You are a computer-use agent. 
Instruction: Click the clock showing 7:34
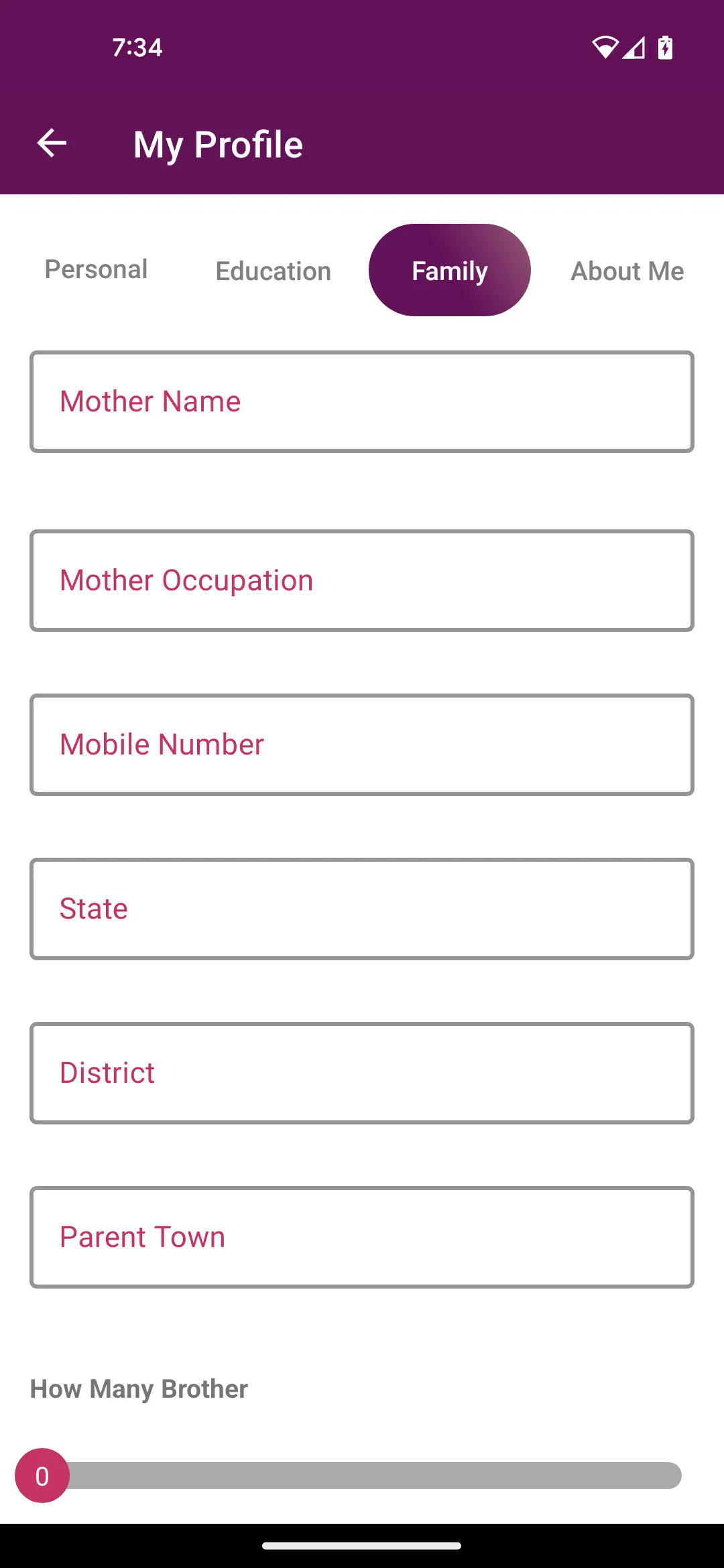click(137, 47)
